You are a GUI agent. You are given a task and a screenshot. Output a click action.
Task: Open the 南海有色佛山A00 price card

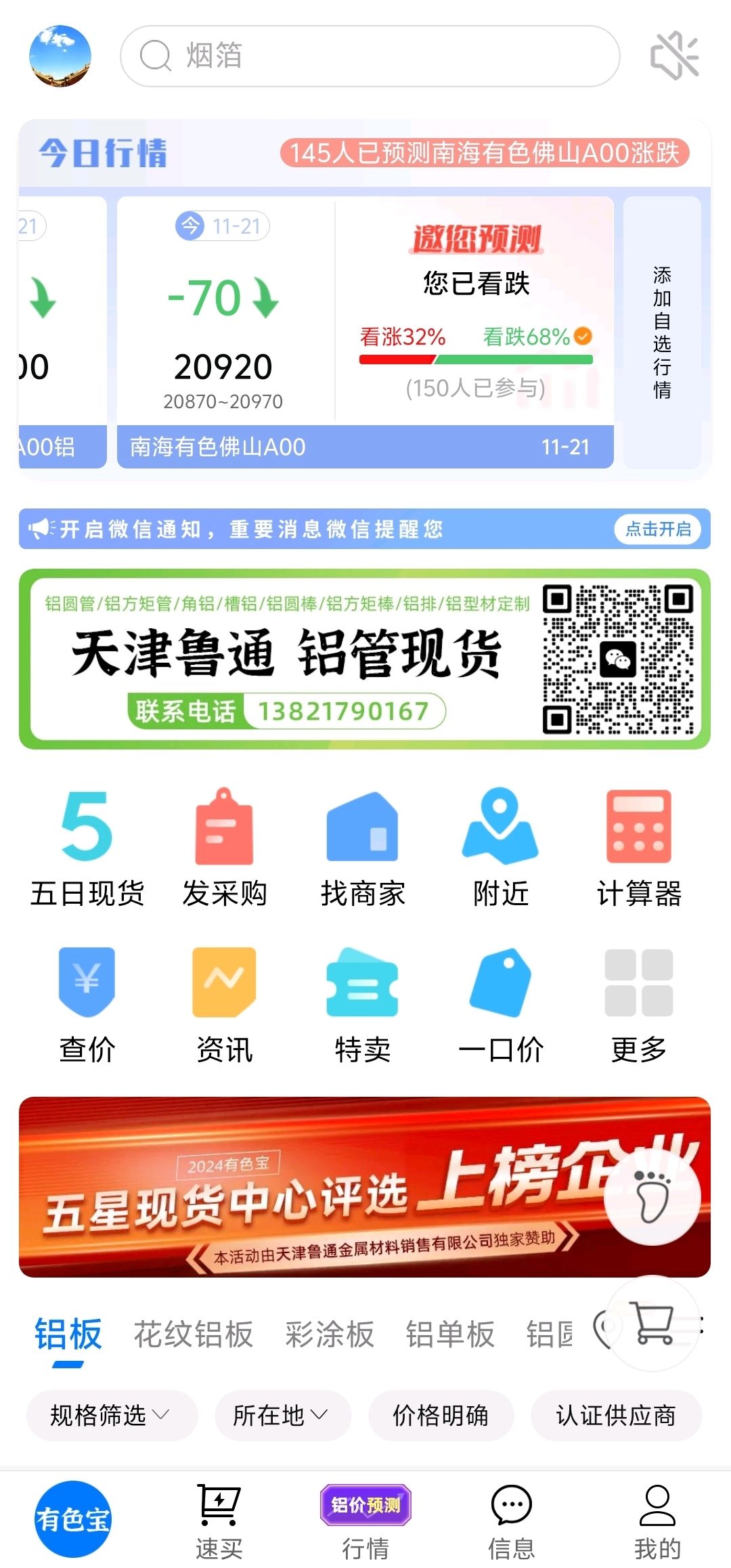click(365, 332)
